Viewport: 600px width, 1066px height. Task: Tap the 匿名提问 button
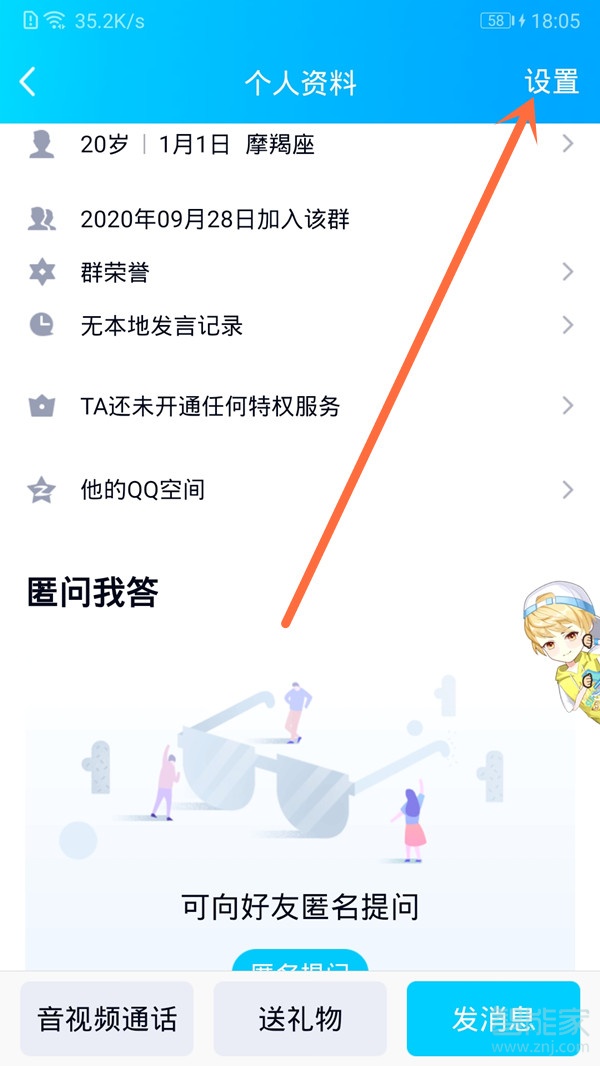300,961
